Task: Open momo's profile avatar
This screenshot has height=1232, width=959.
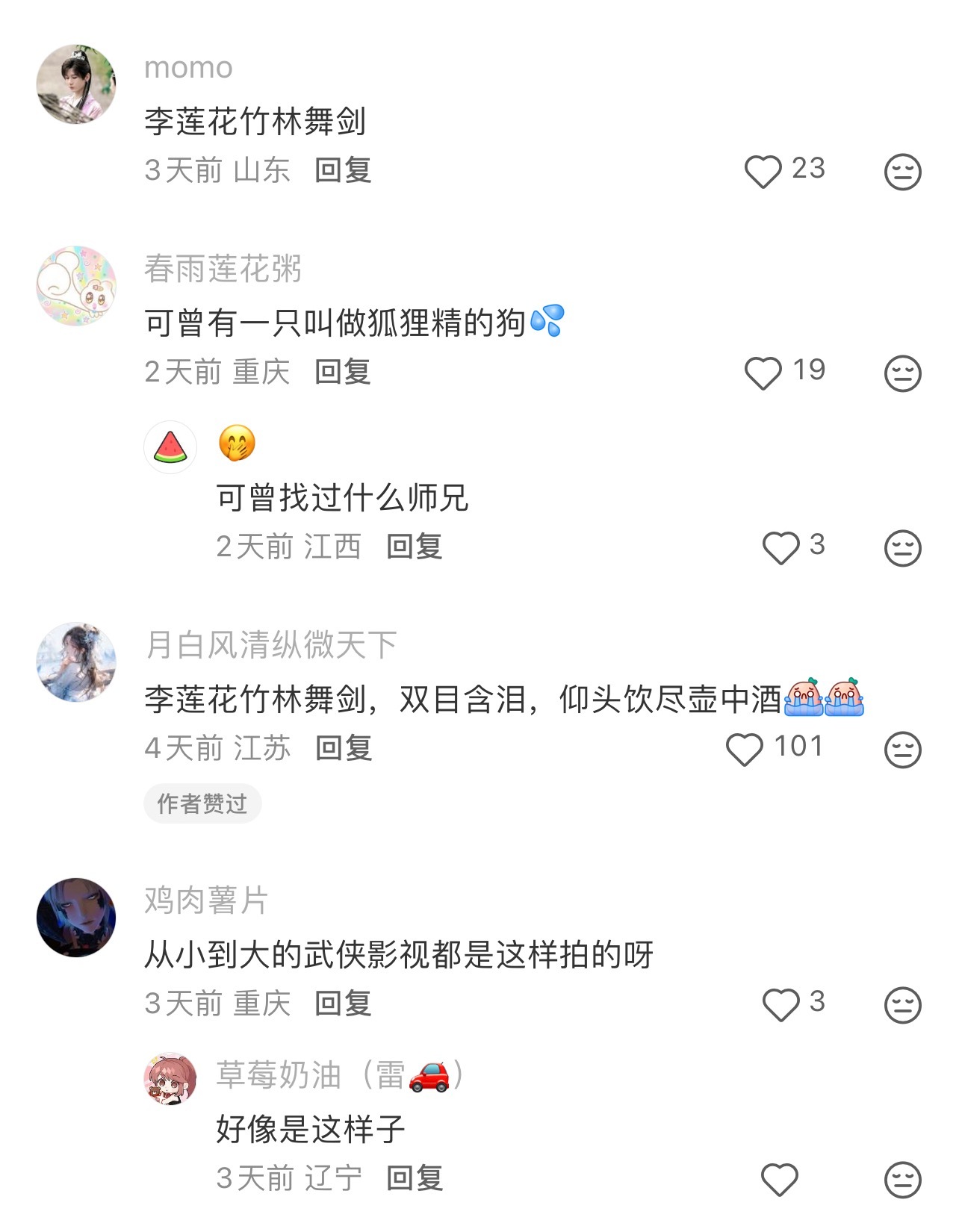Action: point(78,82)
